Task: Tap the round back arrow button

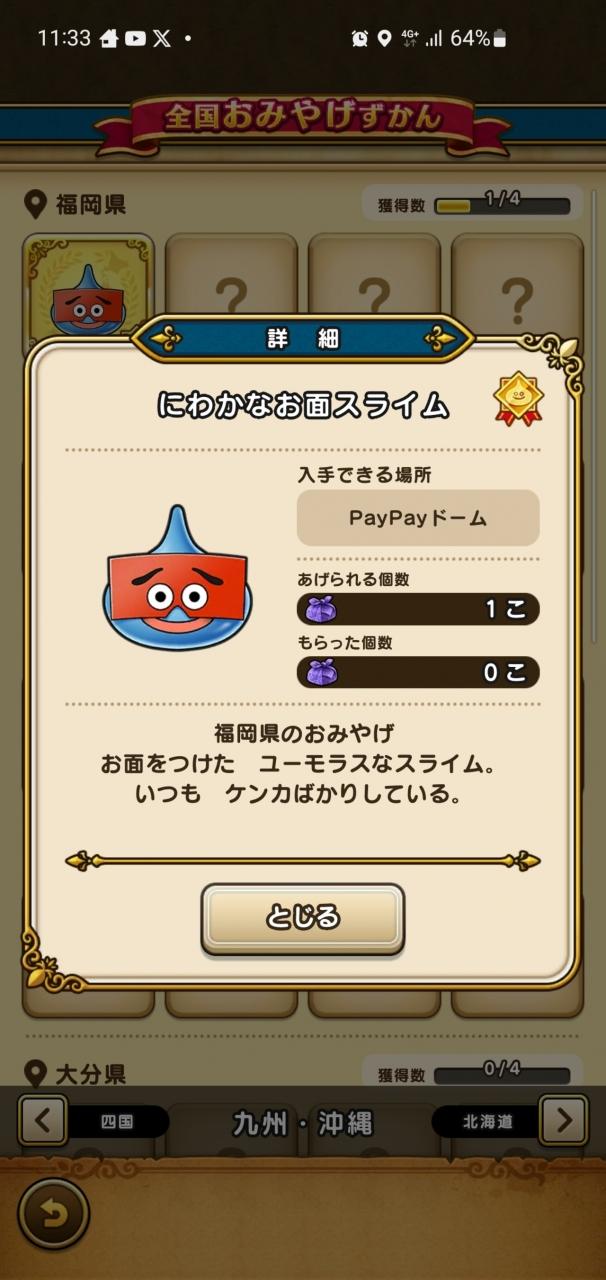Action: pyautogui.click(x=53, y=1214)
